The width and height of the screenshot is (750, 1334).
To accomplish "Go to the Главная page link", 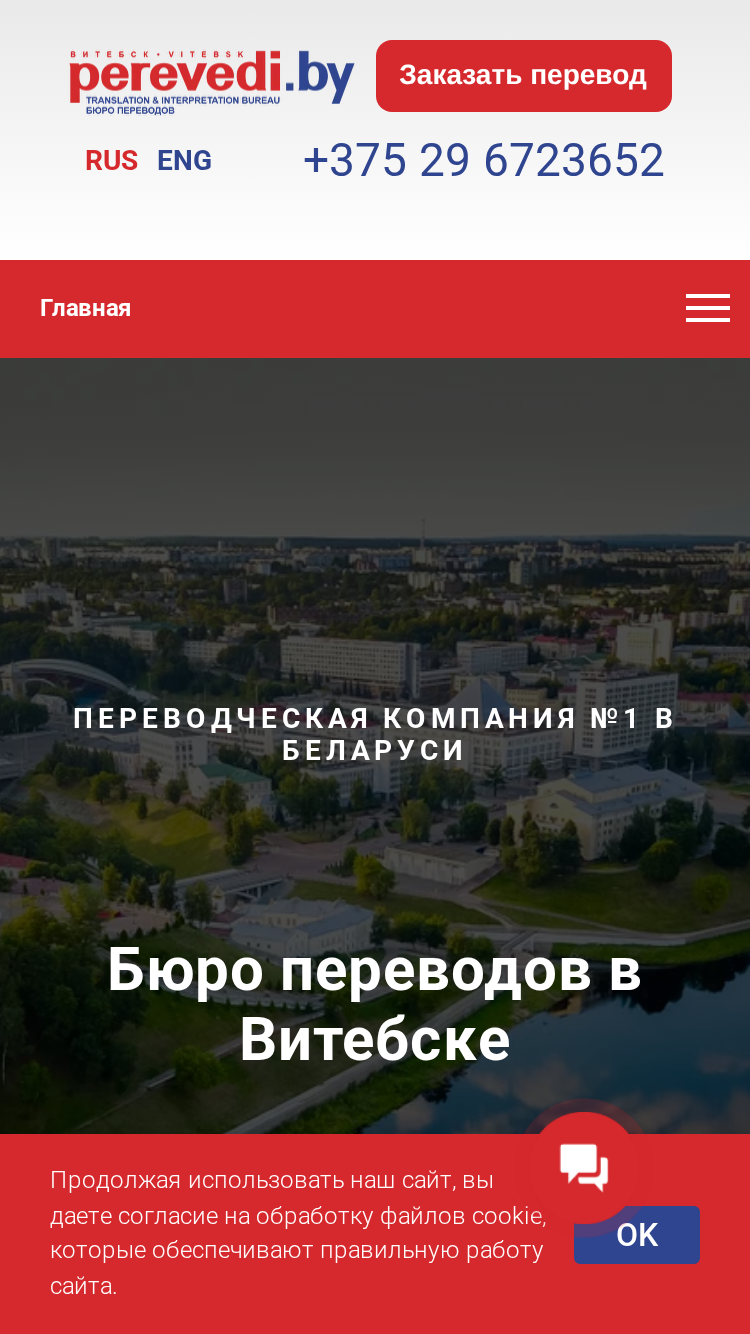I will click(85, 308).
